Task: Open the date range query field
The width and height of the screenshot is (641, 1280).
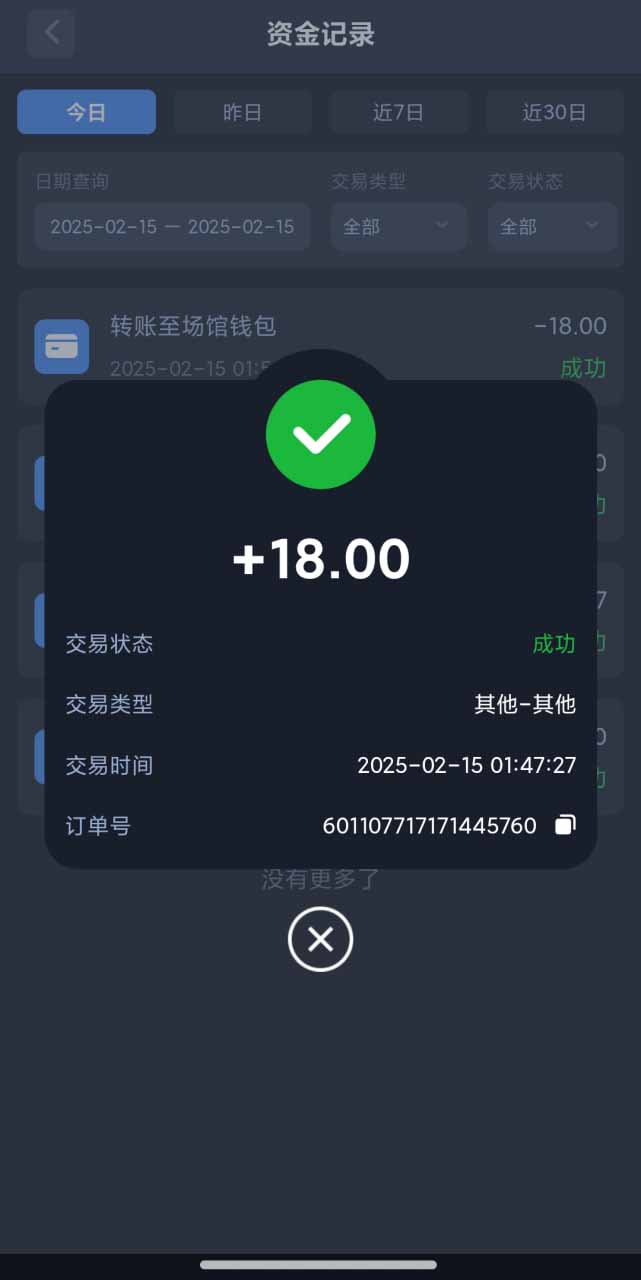Action: pyautogui.click(x=172, y=227)
